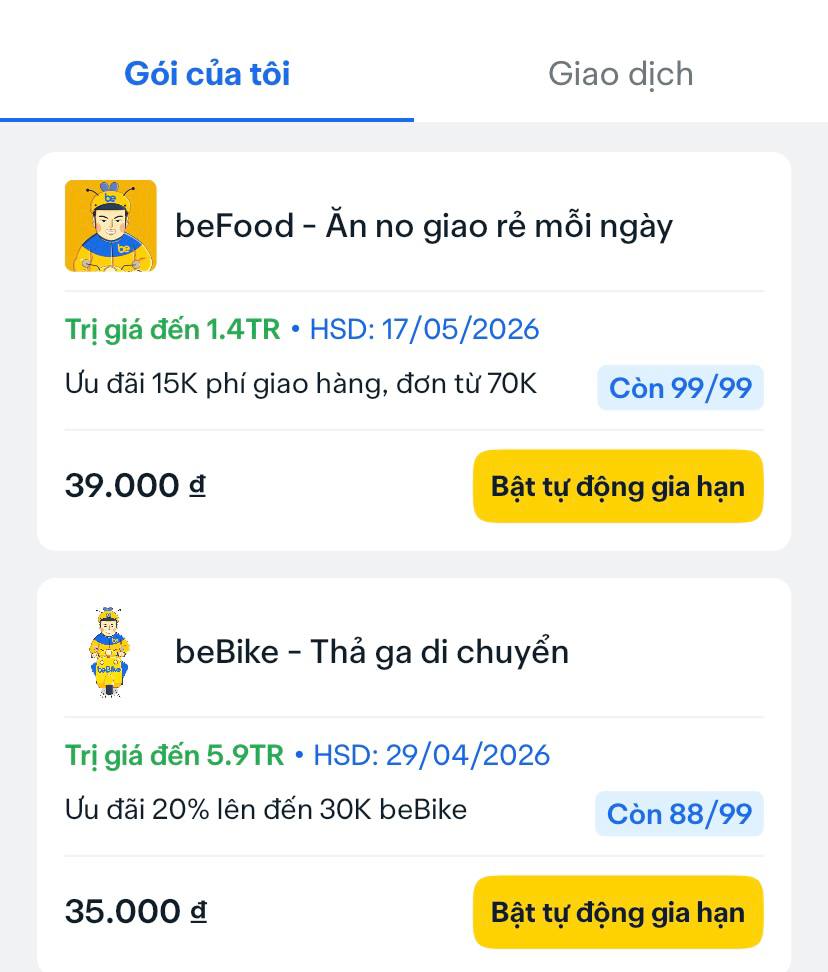Select the beBike package thumbnail

click(x=107, y=649)
